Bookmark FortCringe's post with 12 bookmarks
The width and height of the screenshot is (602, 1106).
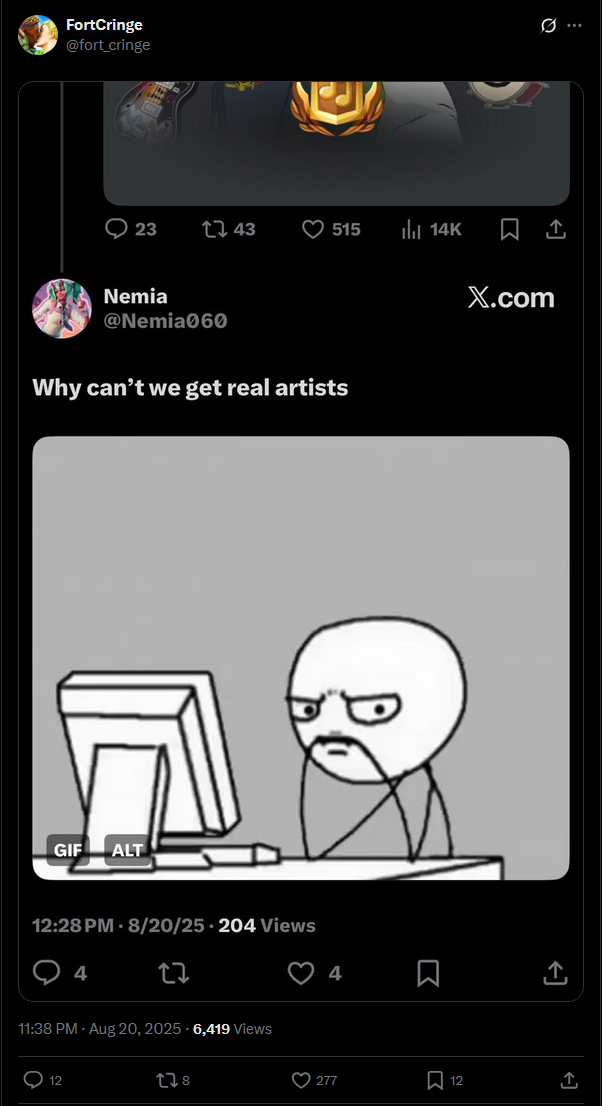coord(435,1080)
